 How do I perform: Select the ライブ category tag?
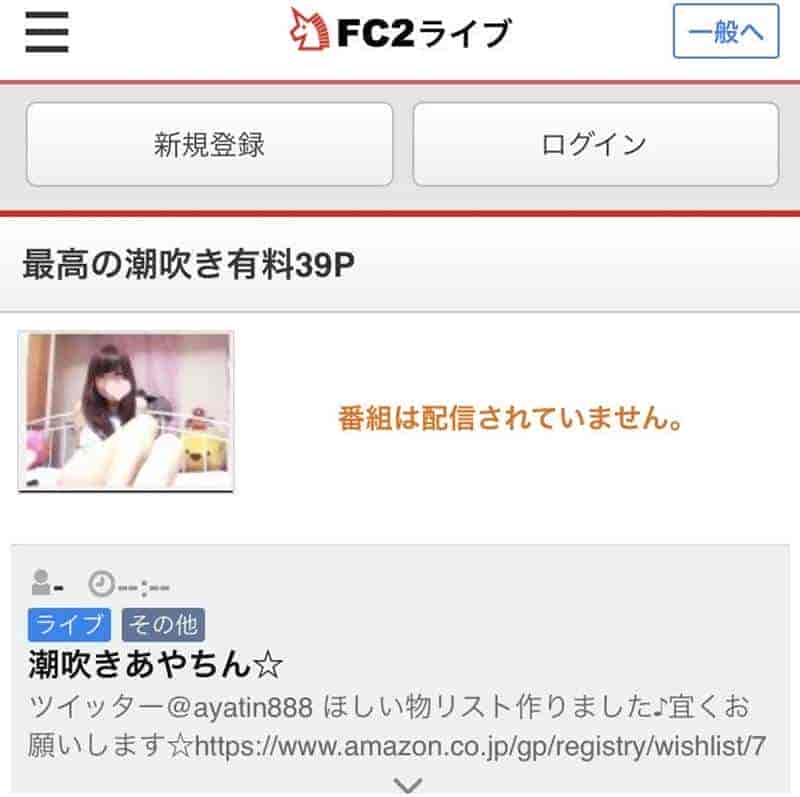[69, 626]
